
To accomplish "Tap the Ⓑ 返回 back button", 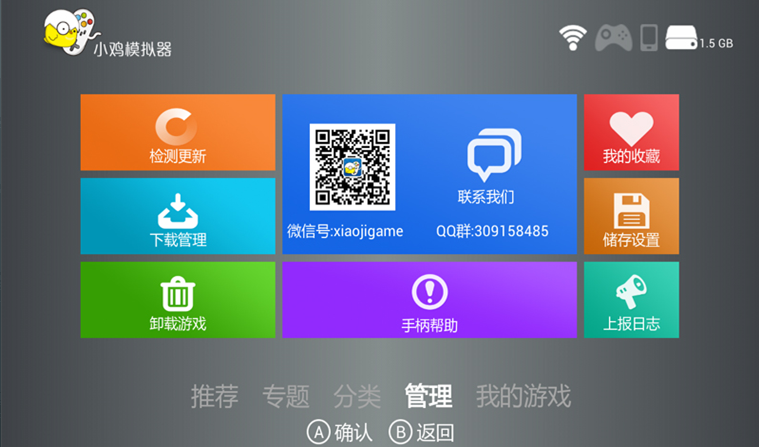I will pos(422,433).
